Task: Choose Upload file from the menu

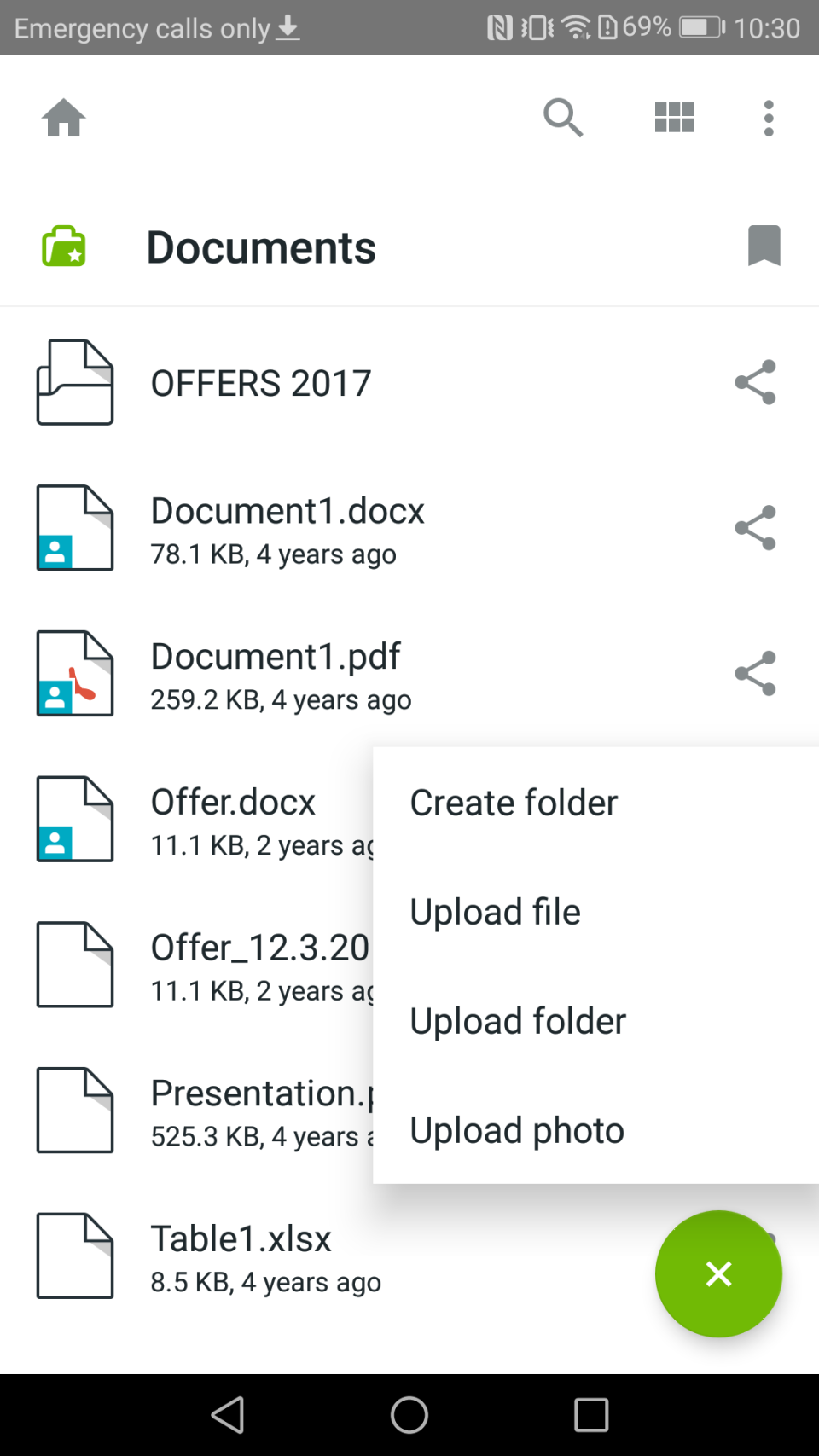Action: 495,911
